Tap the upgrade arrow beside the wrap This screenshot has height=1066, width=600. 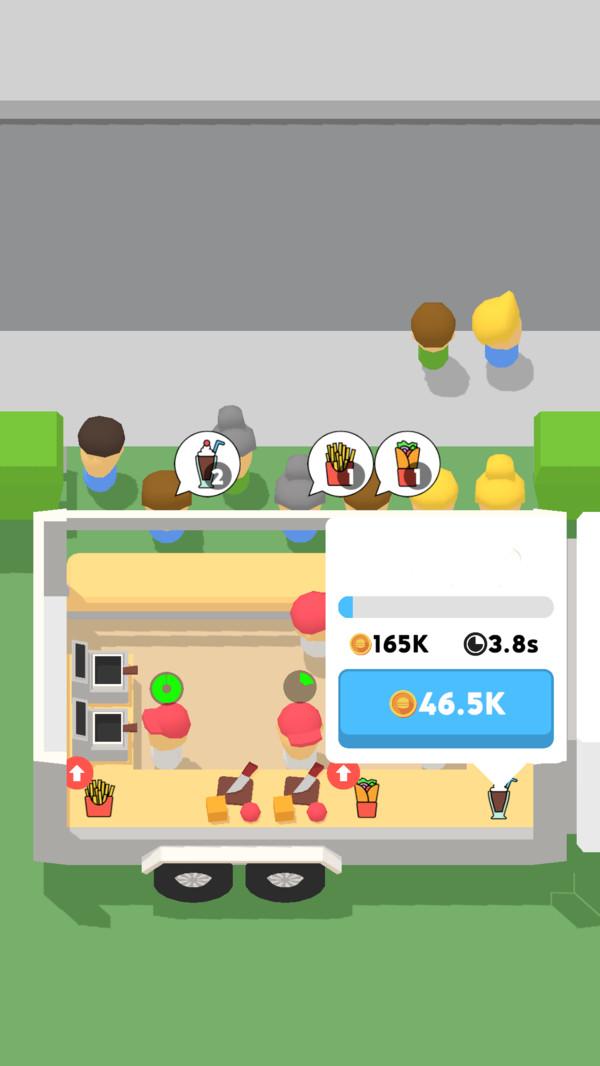(x=342, y=773)
